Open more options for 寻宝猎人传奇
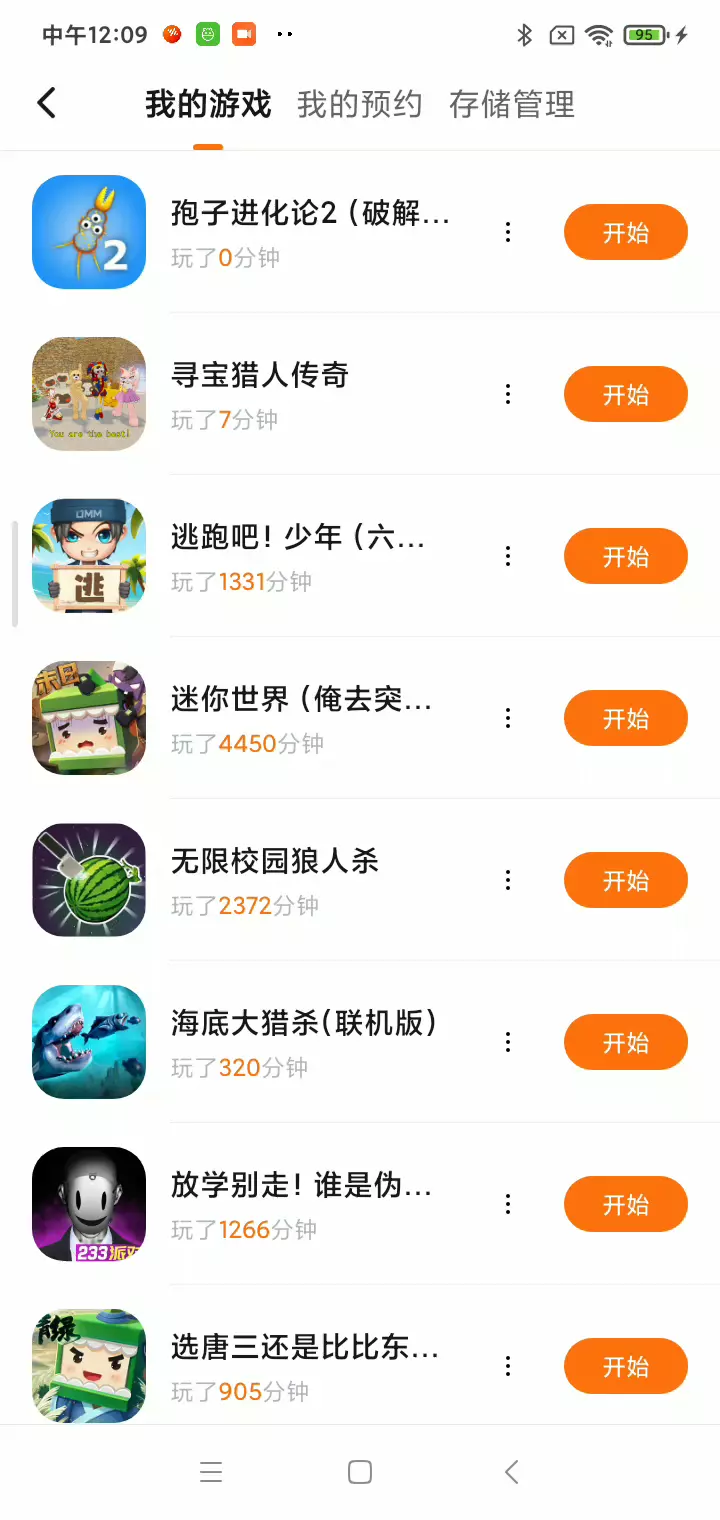Screen dimensions: 720x1520 click(x=508, y=394)
